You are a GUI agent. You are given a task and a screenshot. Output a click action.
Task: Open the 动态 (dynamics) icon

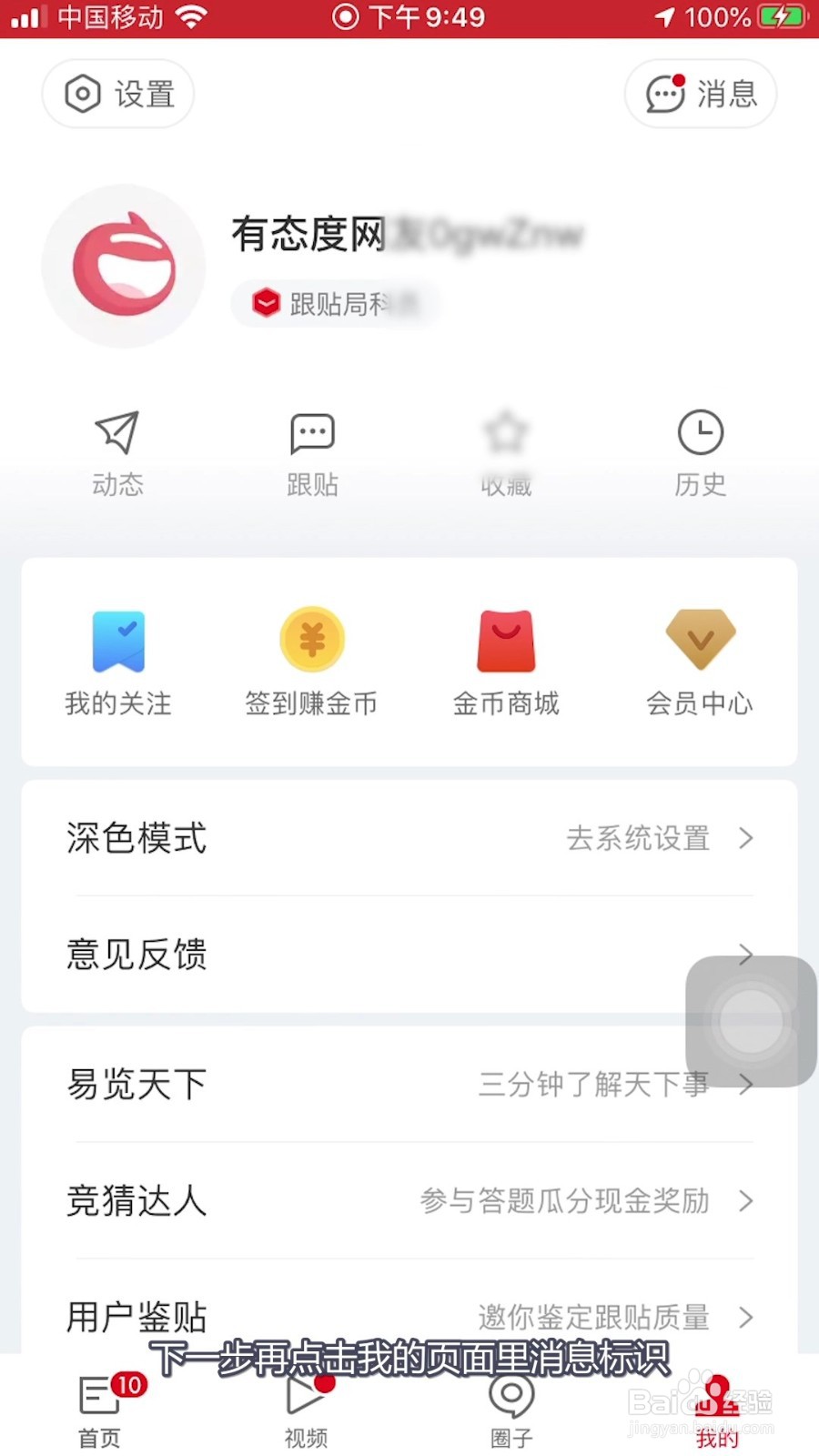click(x=116, y=450)
